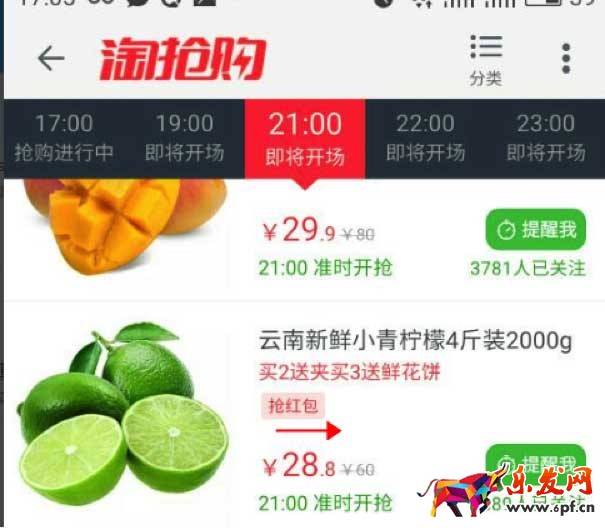Open the 云南新鲜小青柠檬 product listing
The image size is (605, 528).
point(415,342)
